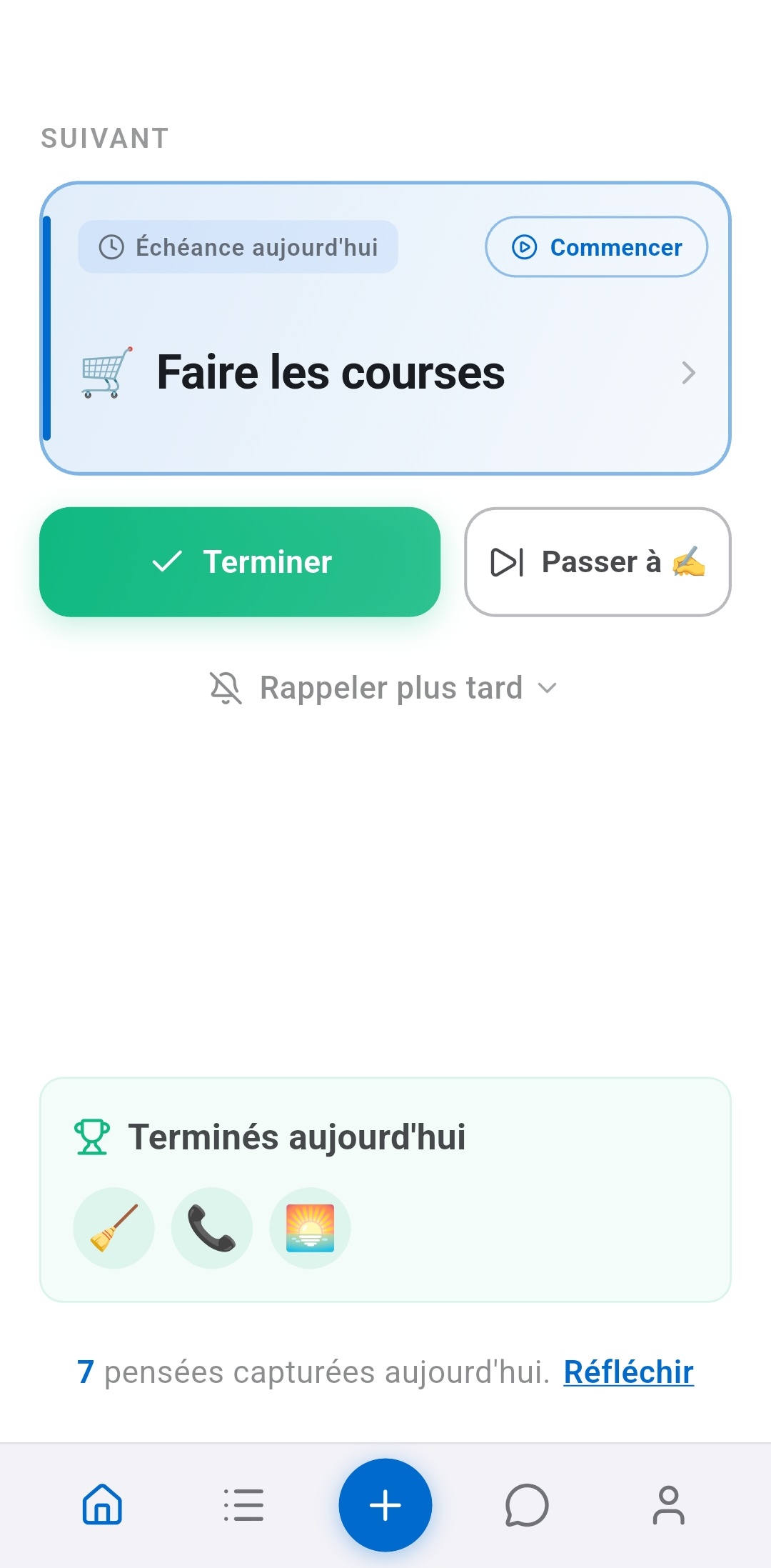Expand the Rappeler plus tard dropdown
Viewport: 771px width, 1568px height.
click(547, 689)
